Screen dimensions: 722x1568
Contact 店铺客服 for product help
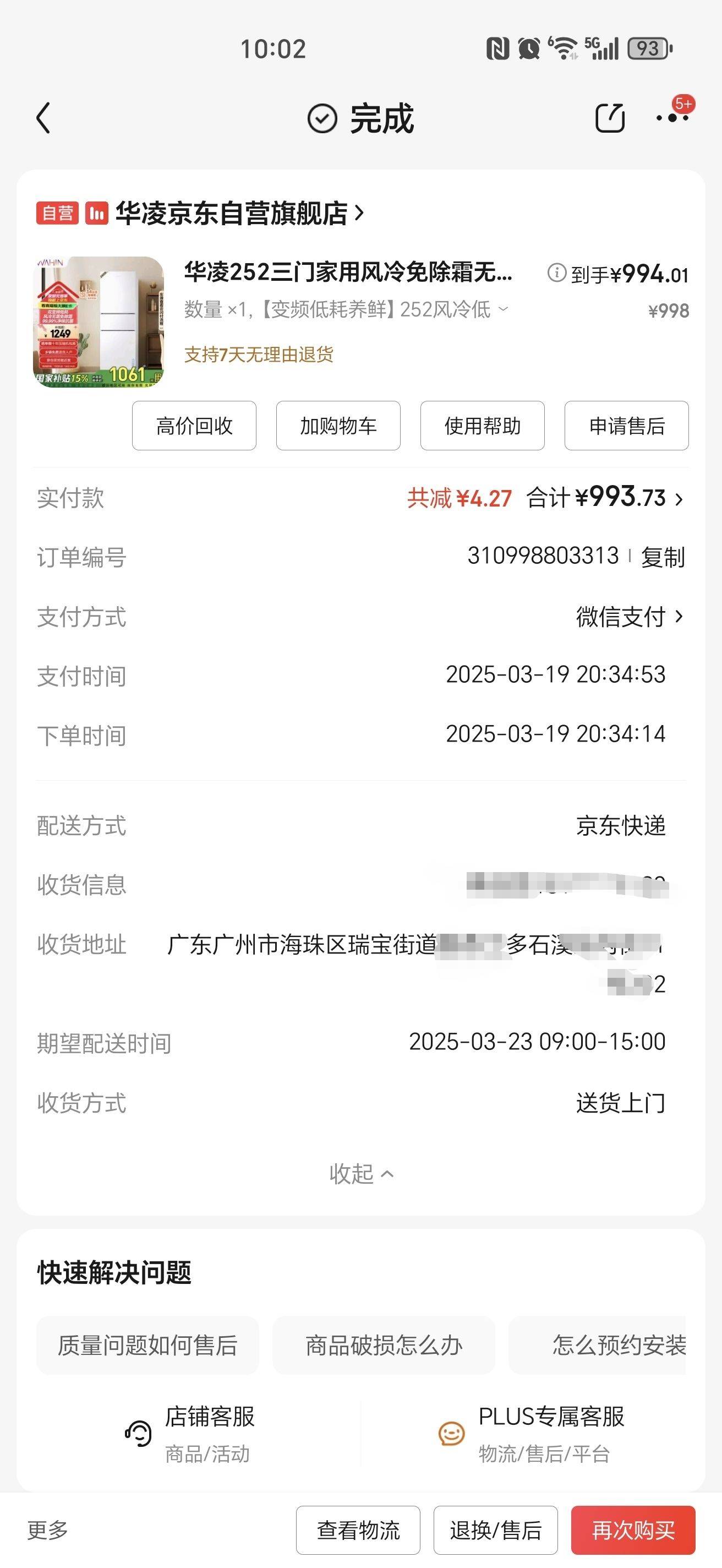click(x=190, y=1434)
